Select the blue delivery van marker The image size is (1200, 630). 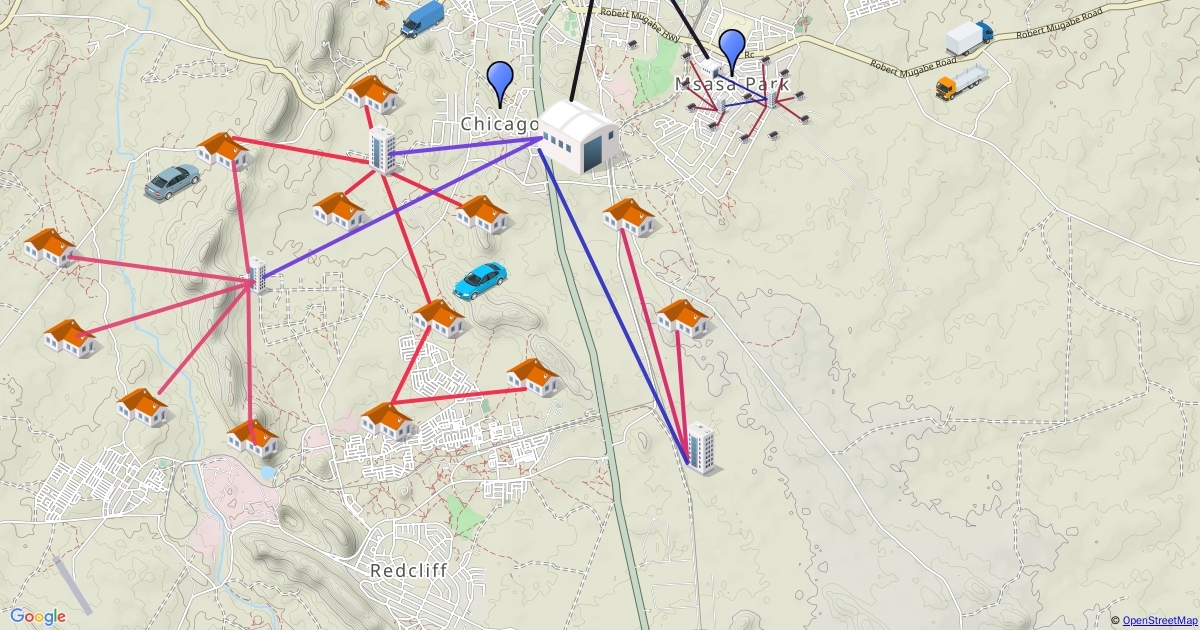423,18
